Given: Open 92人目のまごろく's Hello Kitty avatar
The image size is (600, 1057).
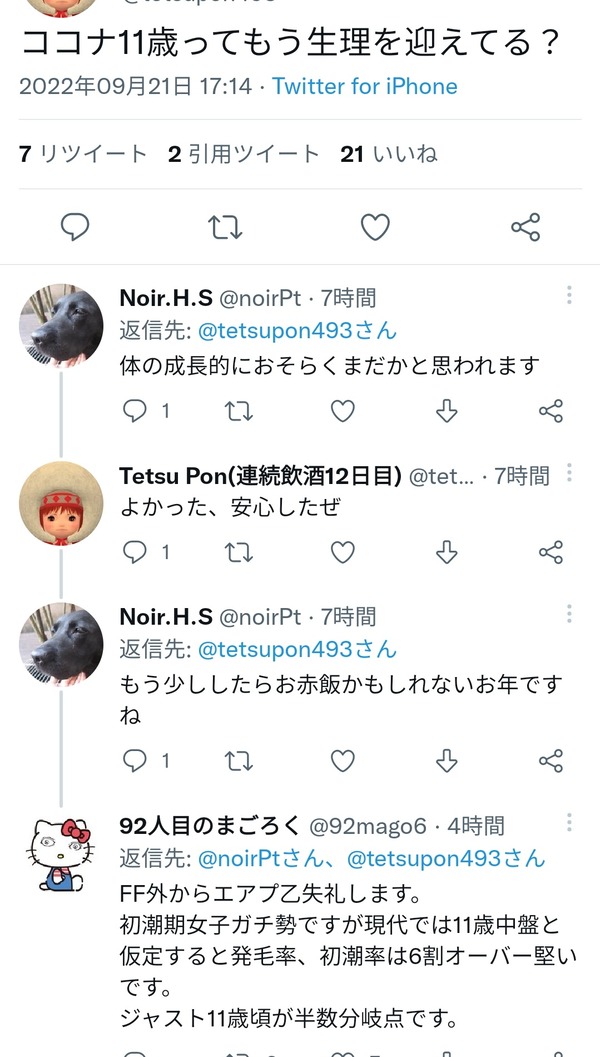Looking at the screenshot, I should pyautogui.click(x=59, y=855).
